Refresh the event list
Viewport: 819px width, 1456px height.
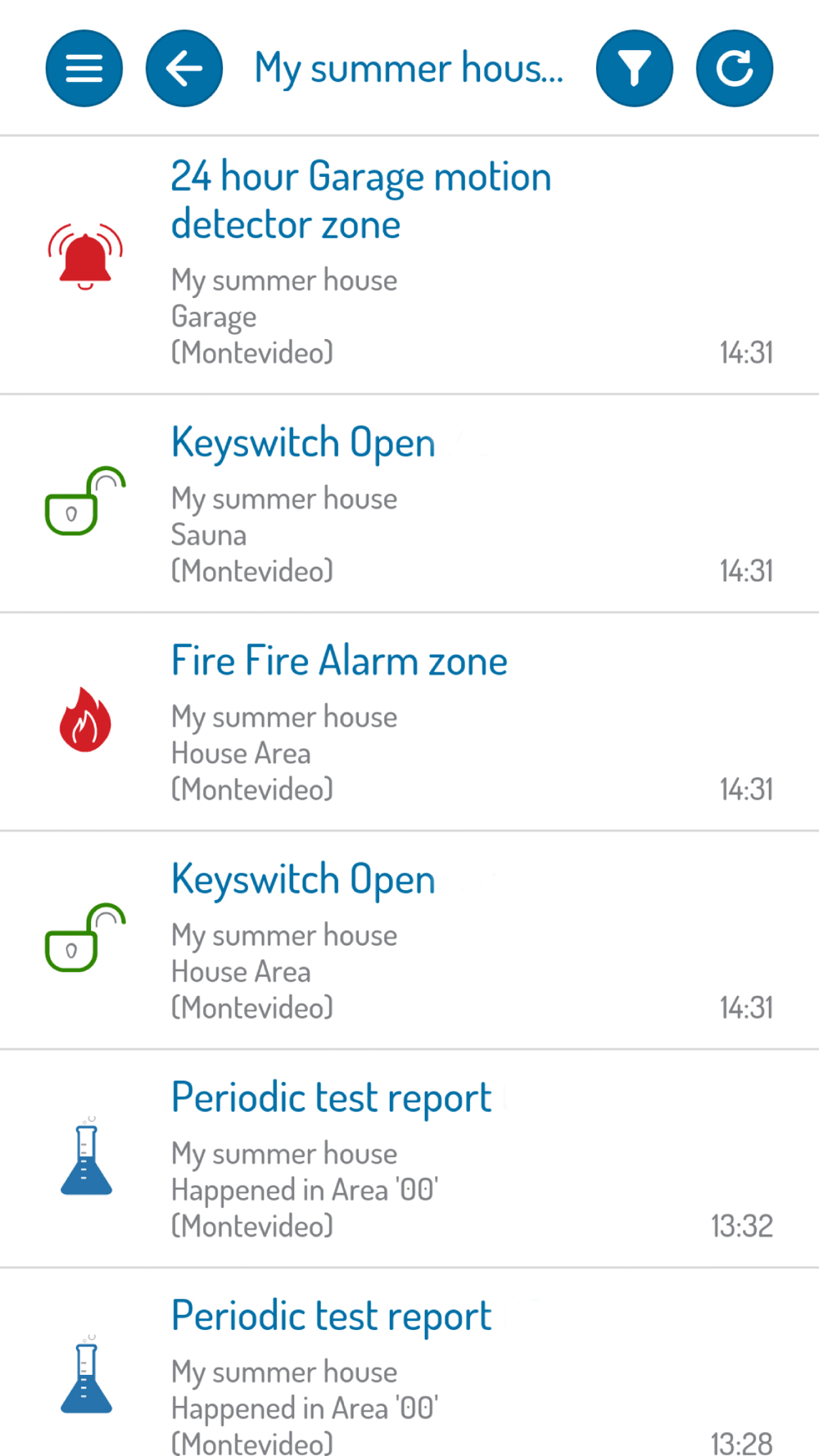(x=735, y=68)
